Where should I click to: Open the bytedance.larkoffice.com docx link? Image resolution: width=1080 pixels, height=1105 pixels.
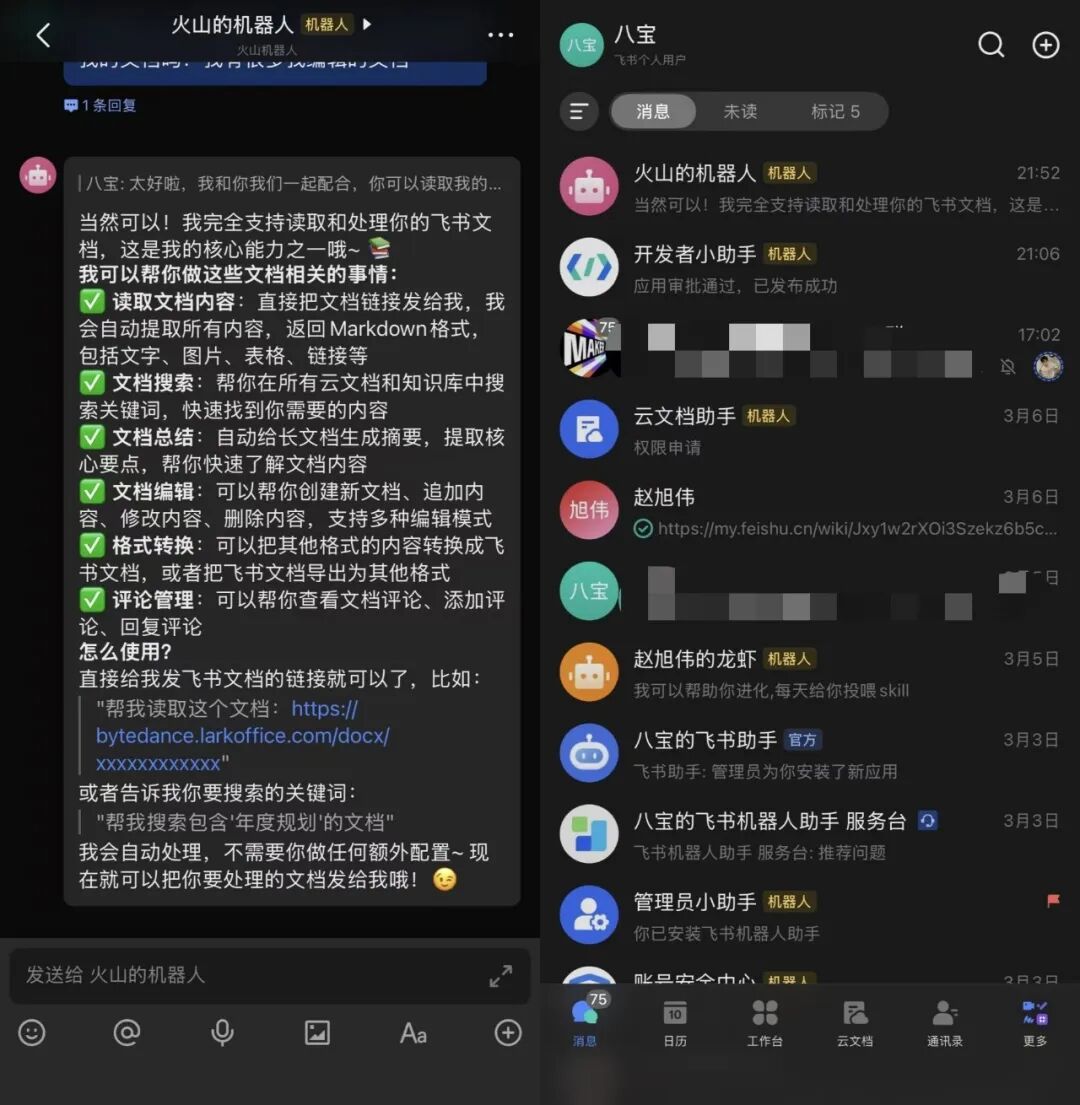pyautogui.click(x=242, y=736)
